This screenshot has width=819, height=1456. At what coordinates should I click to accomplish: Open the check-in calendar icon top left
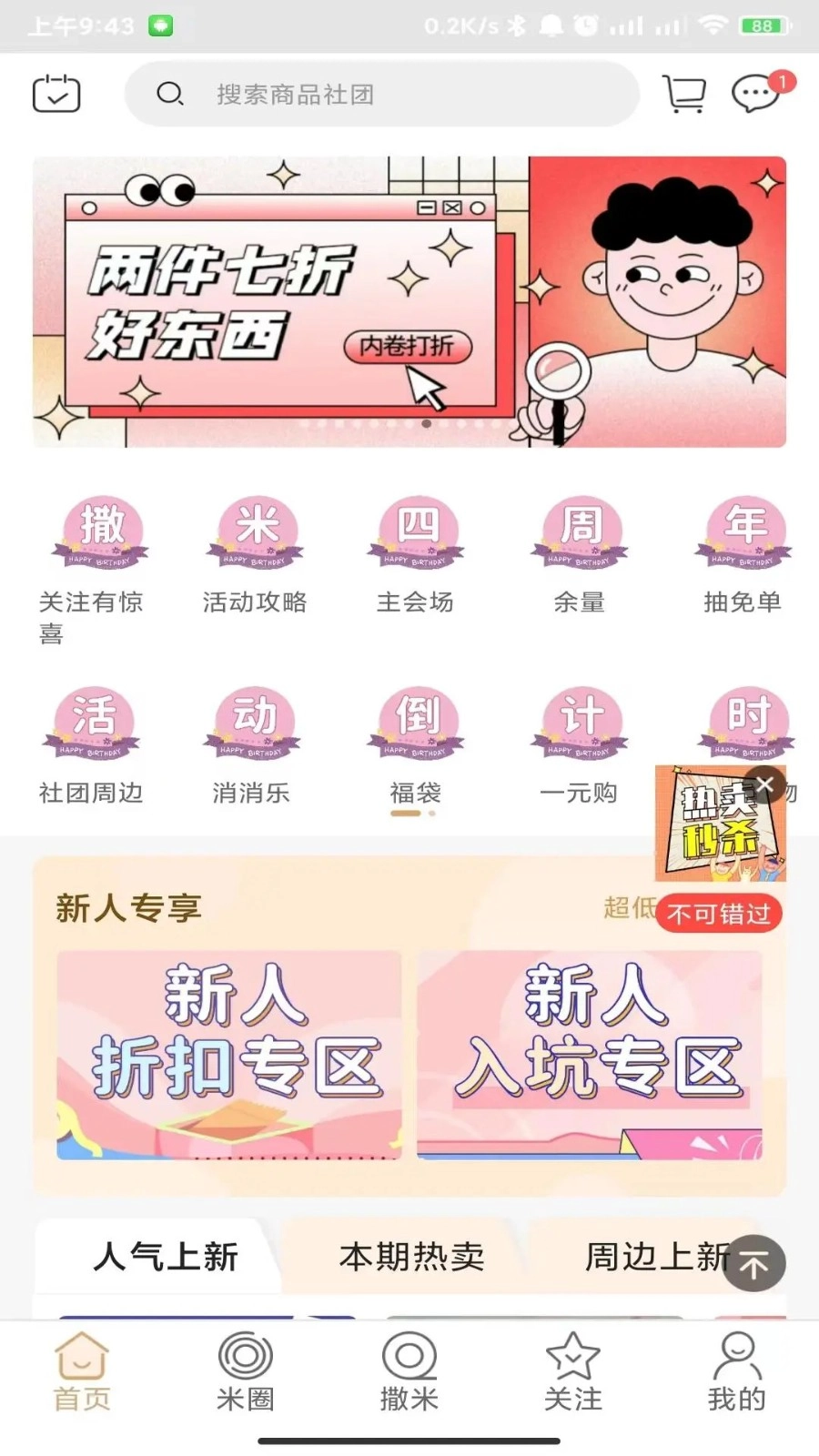(56, 92)
